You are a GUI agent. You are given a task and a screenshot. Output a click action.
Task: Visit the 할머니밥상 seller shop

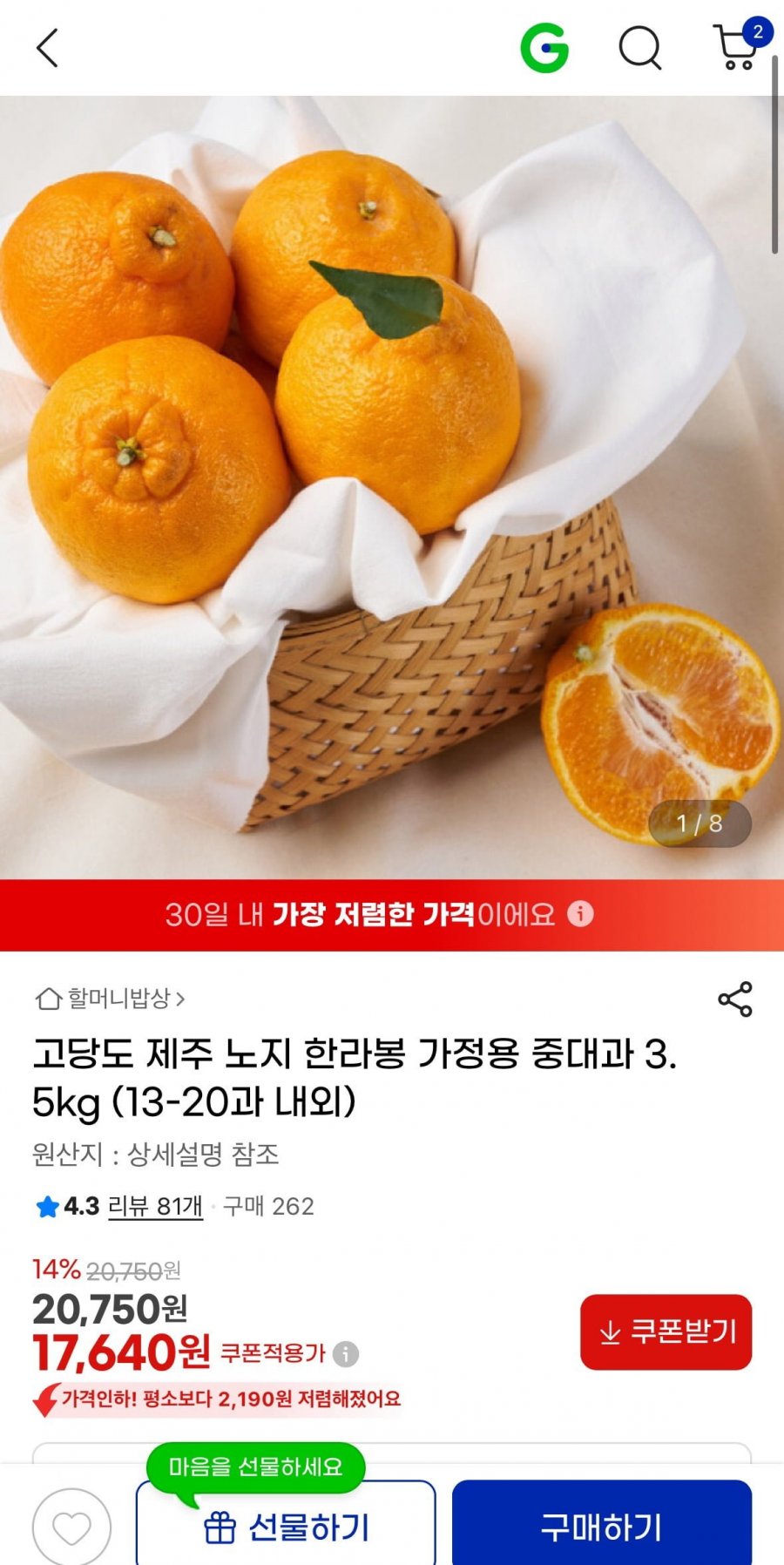tap(111, 999)
